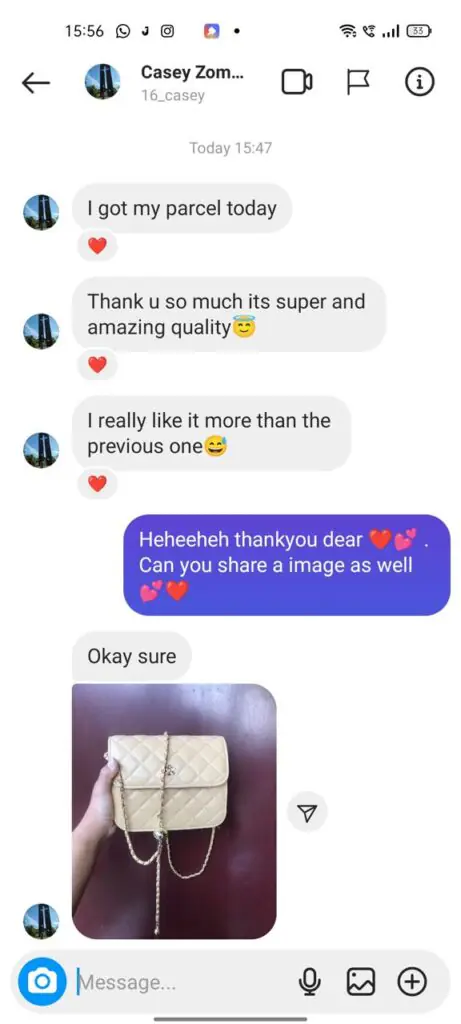The image size is (461, 1024).
Task: Start a video call with Casey
Action: click(x=296, y=82)
